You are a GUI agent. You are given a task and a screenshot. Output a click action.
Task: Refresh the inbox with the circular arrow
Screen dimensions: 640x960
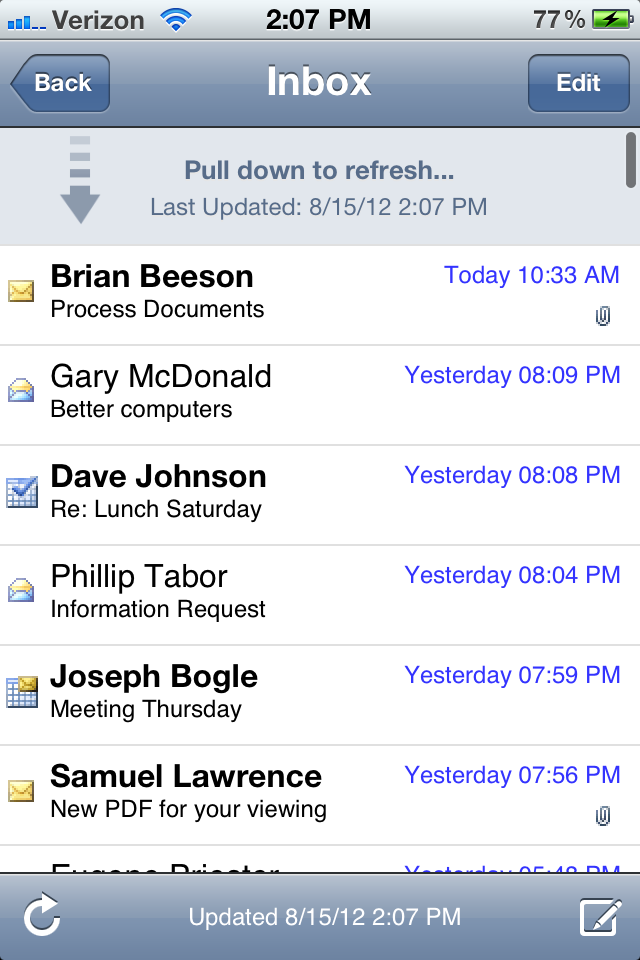(42, 916)
